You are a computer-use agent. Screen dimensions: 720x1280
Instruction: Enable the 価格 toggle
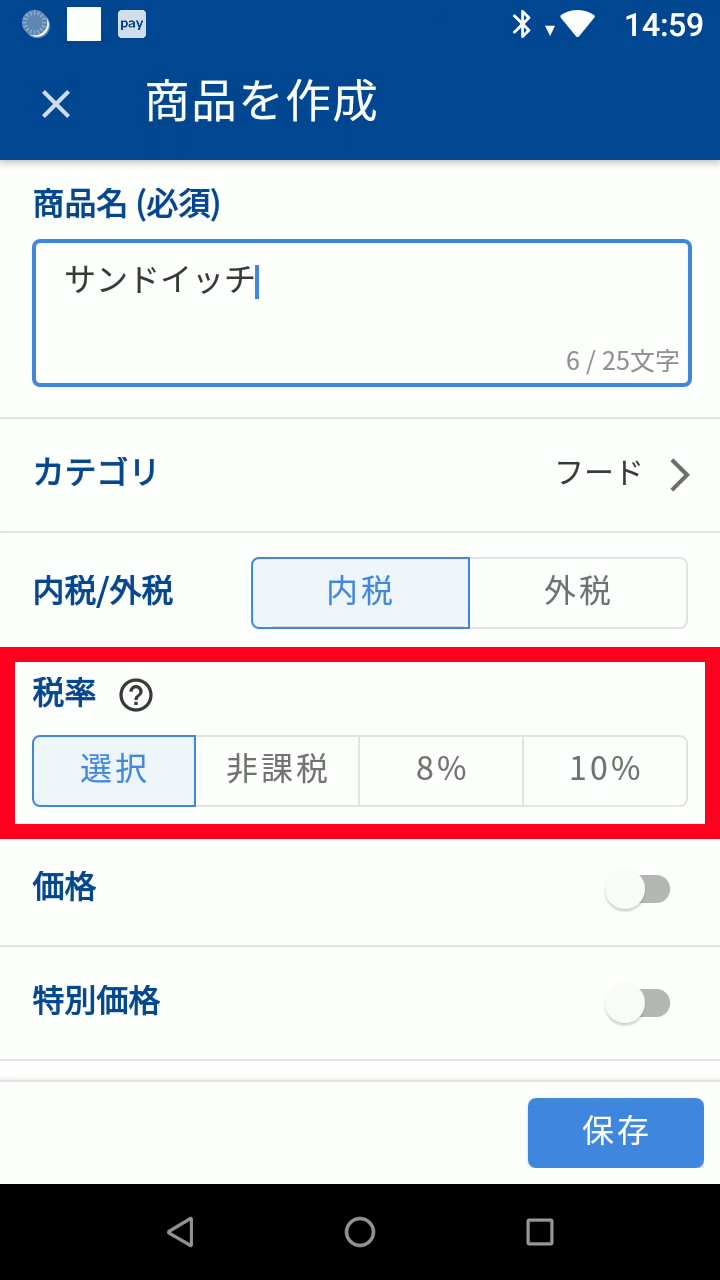(638, 889)
